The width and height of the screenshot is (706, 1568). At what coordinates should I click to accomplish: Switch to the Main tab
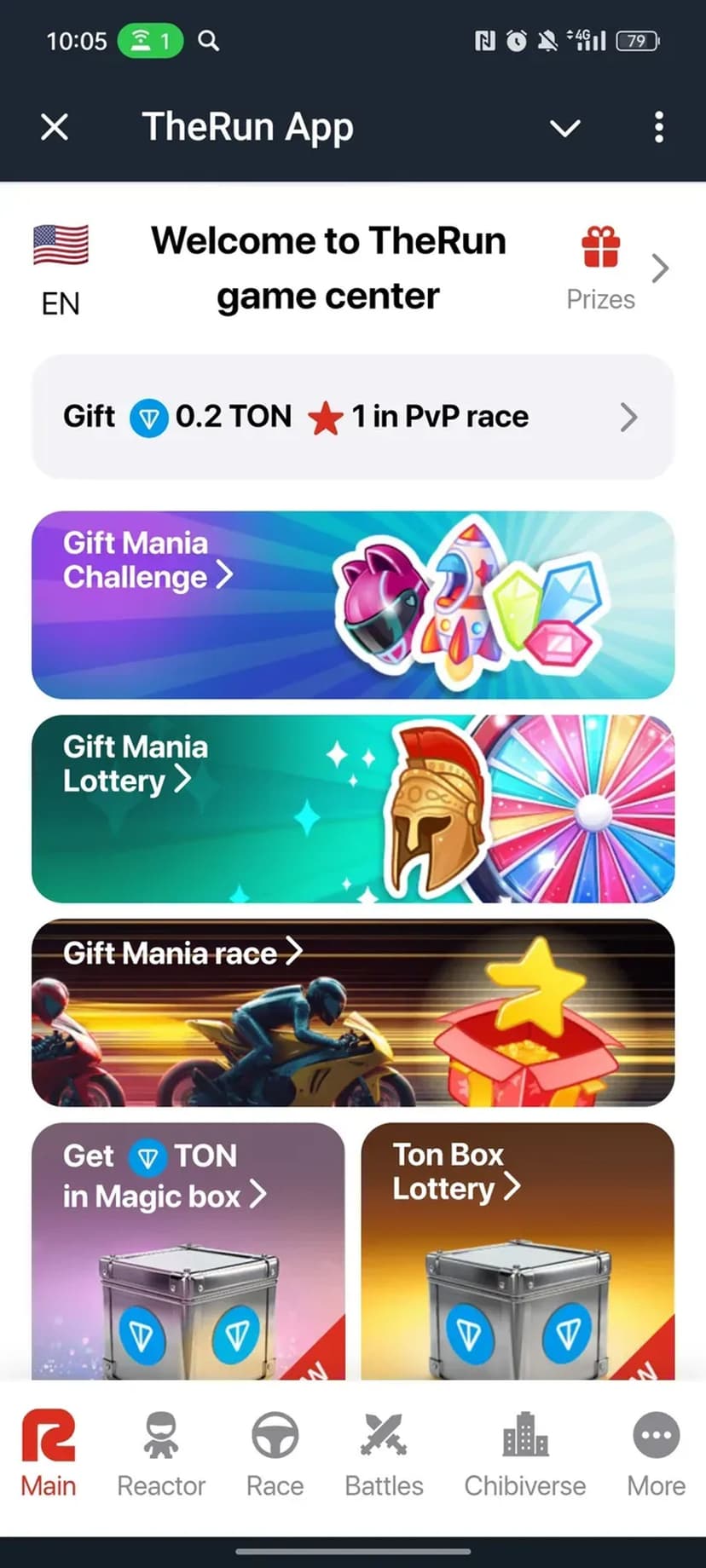(49, 1454)
